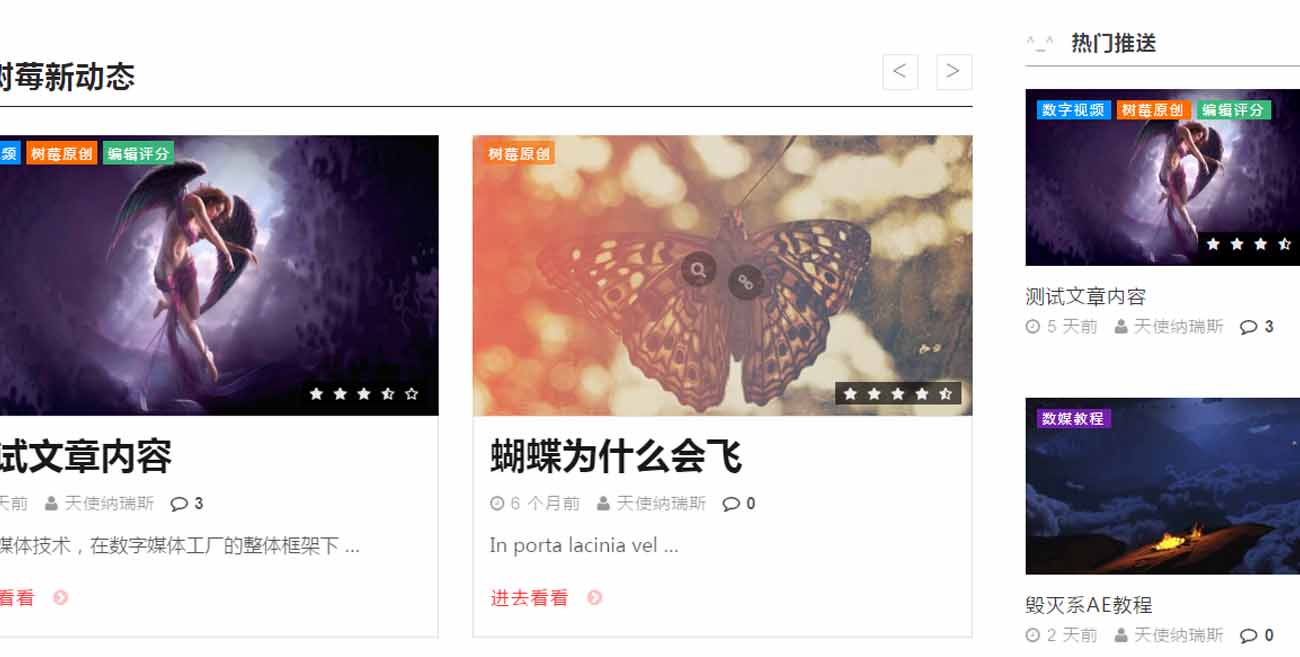Select the 数媒教程 tag

coord(1072,418)
